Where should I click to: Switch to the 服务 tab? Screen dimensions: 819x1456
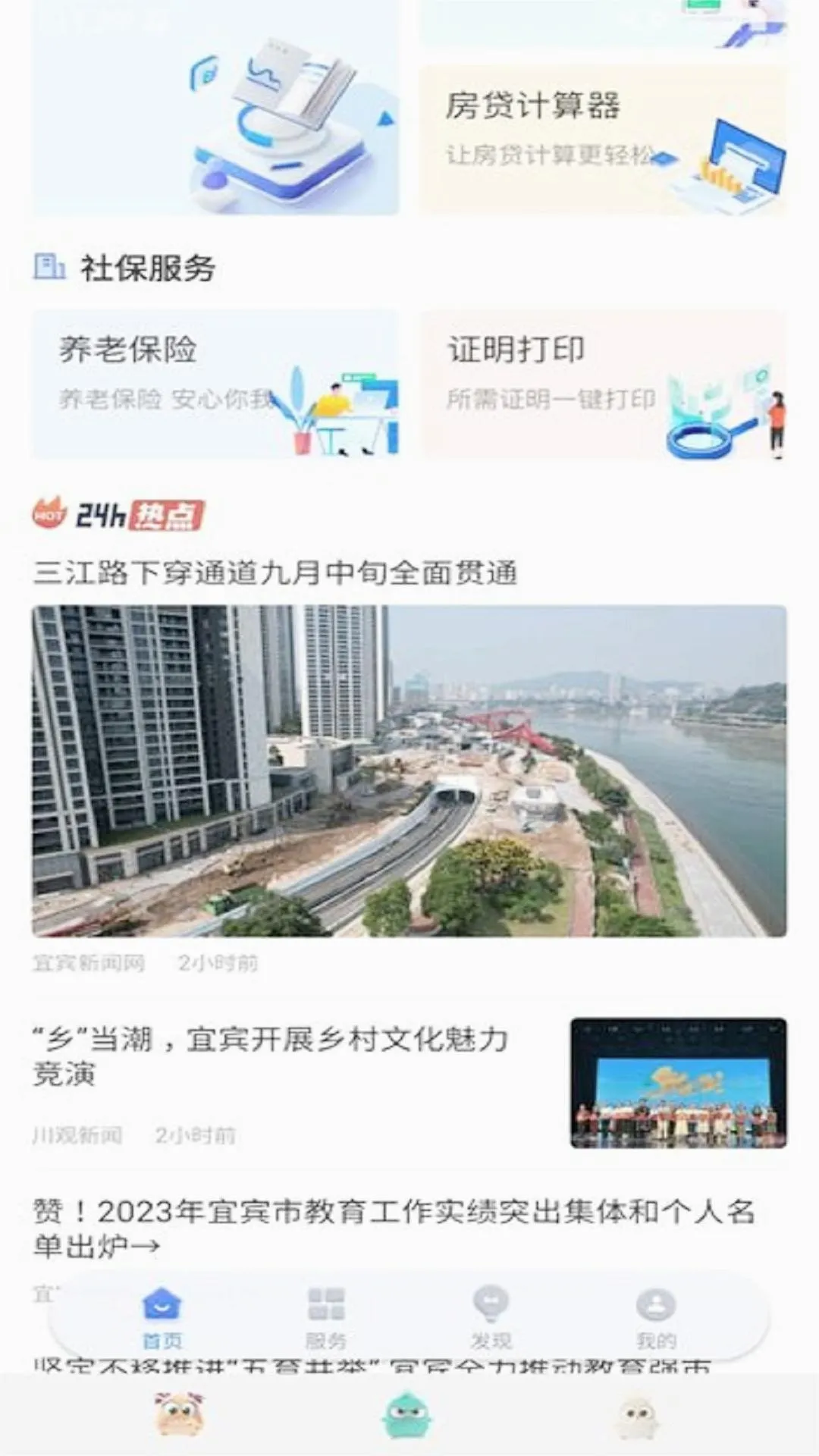click(326, 1318)
